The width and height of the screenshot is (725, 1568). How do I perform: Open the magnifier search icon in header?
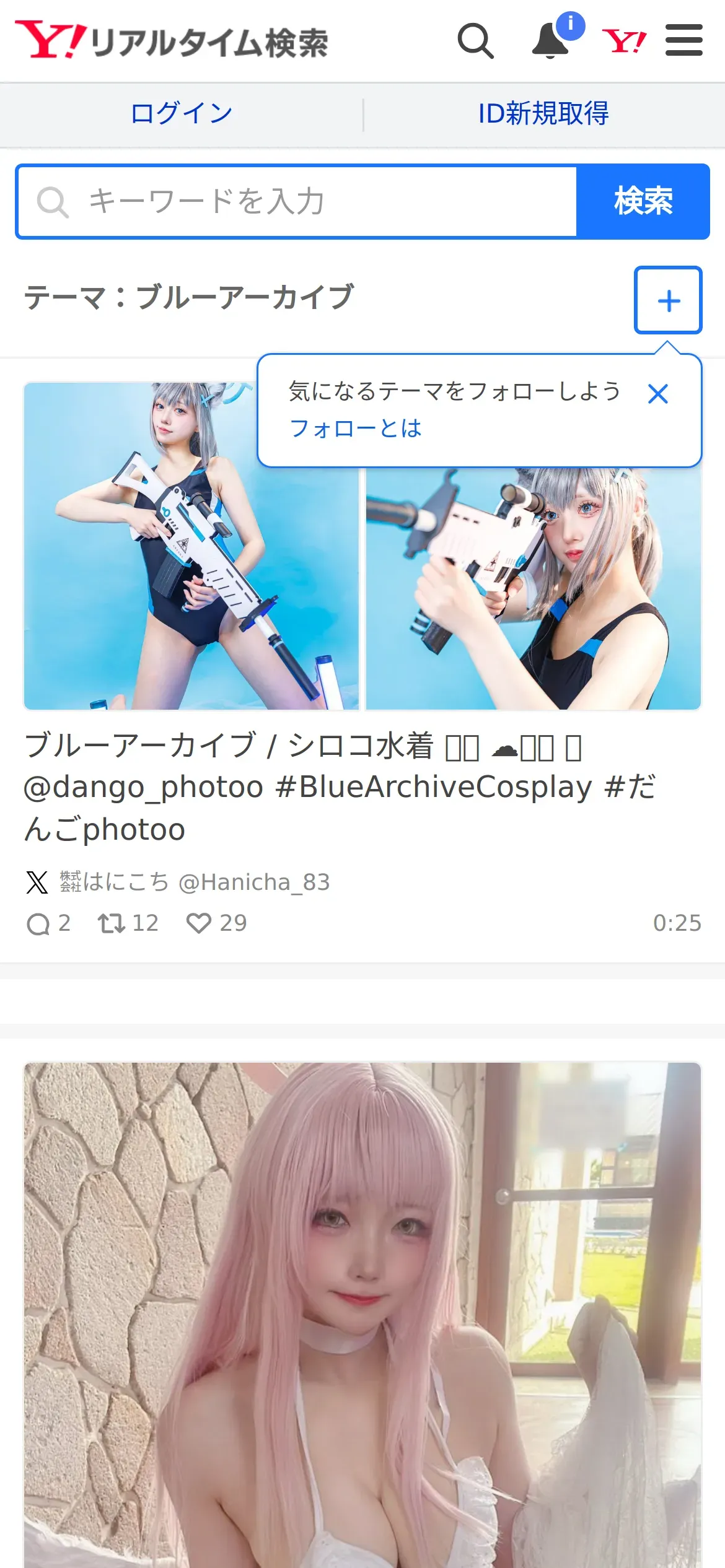click(x=475, y=41)
